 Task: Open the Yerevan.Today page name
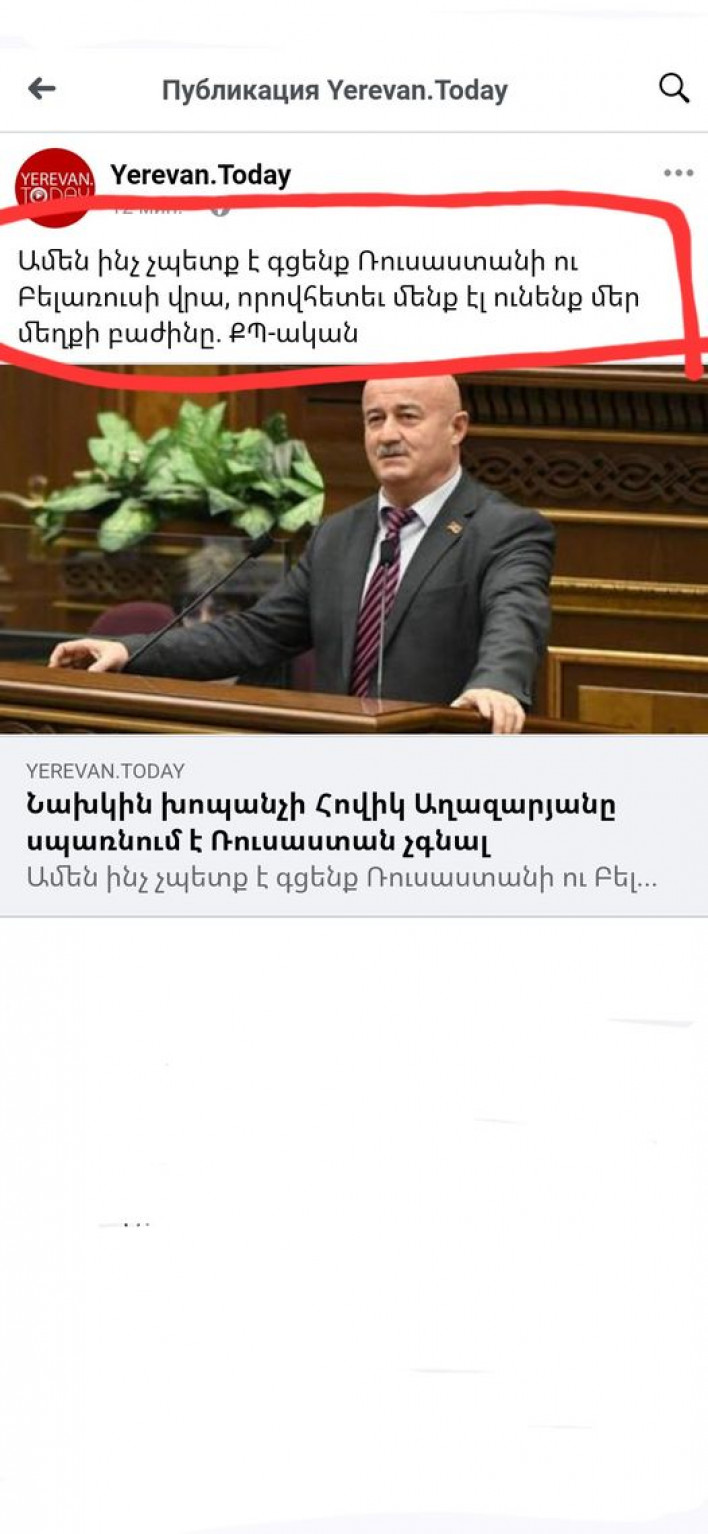click(x=200, y=175)
